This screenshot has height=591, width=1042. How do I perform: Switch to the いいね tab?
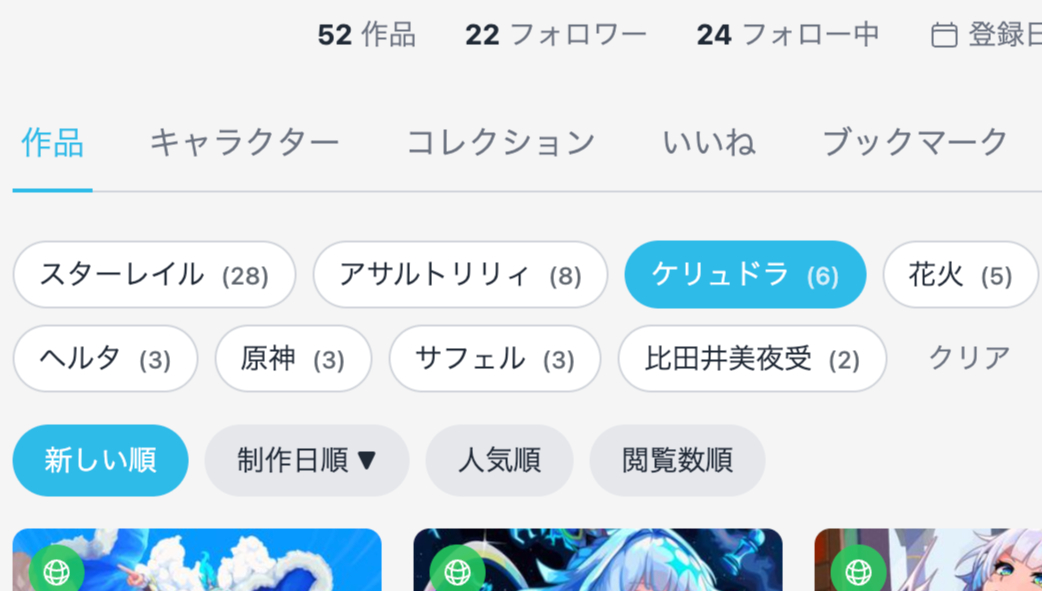708,143
